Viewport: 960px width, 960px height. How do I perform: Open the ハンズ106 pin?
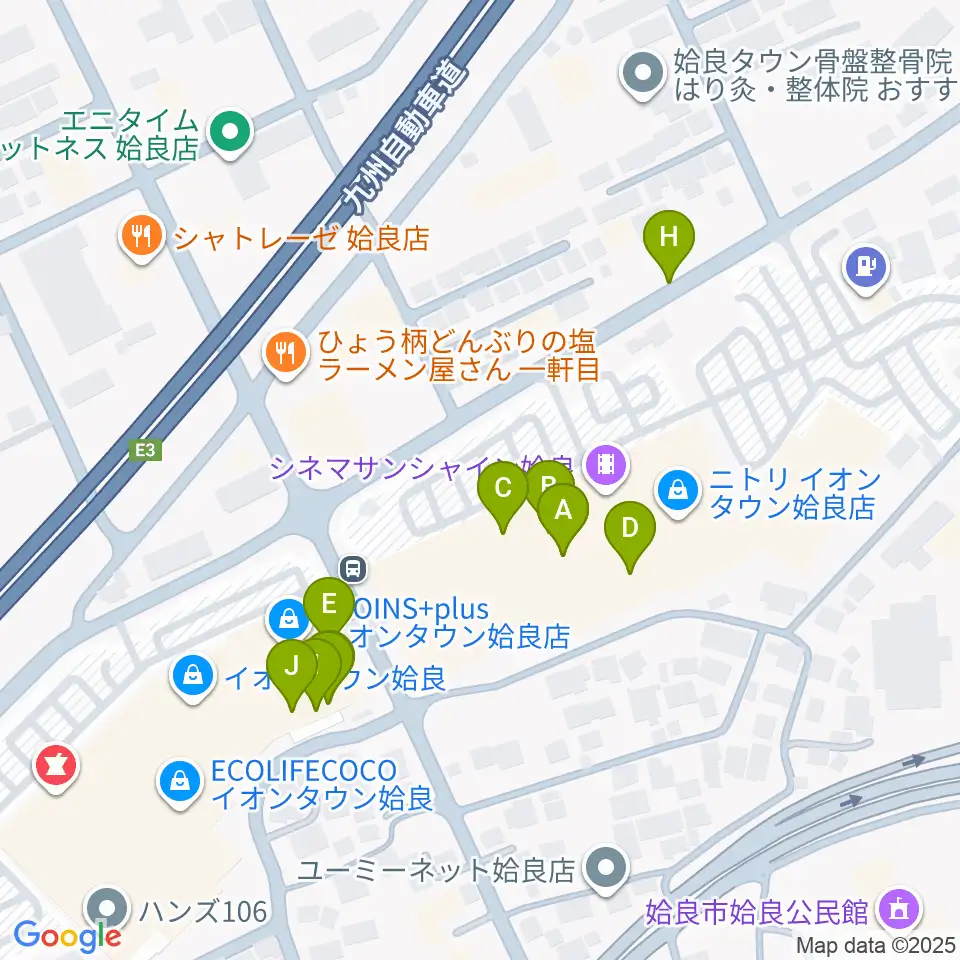(108, 910)
